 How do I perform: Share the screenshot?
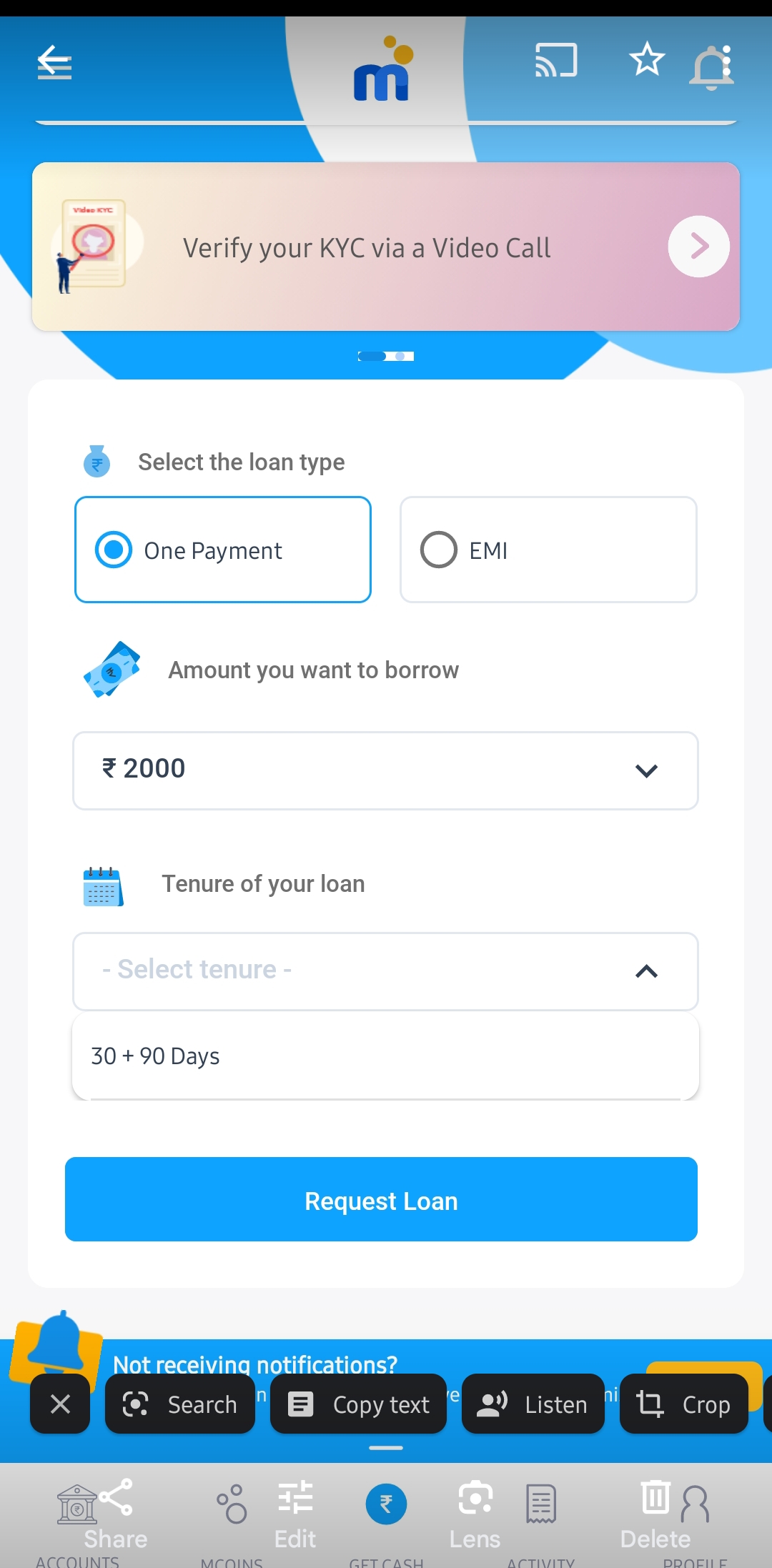(x=116, y=1514)
